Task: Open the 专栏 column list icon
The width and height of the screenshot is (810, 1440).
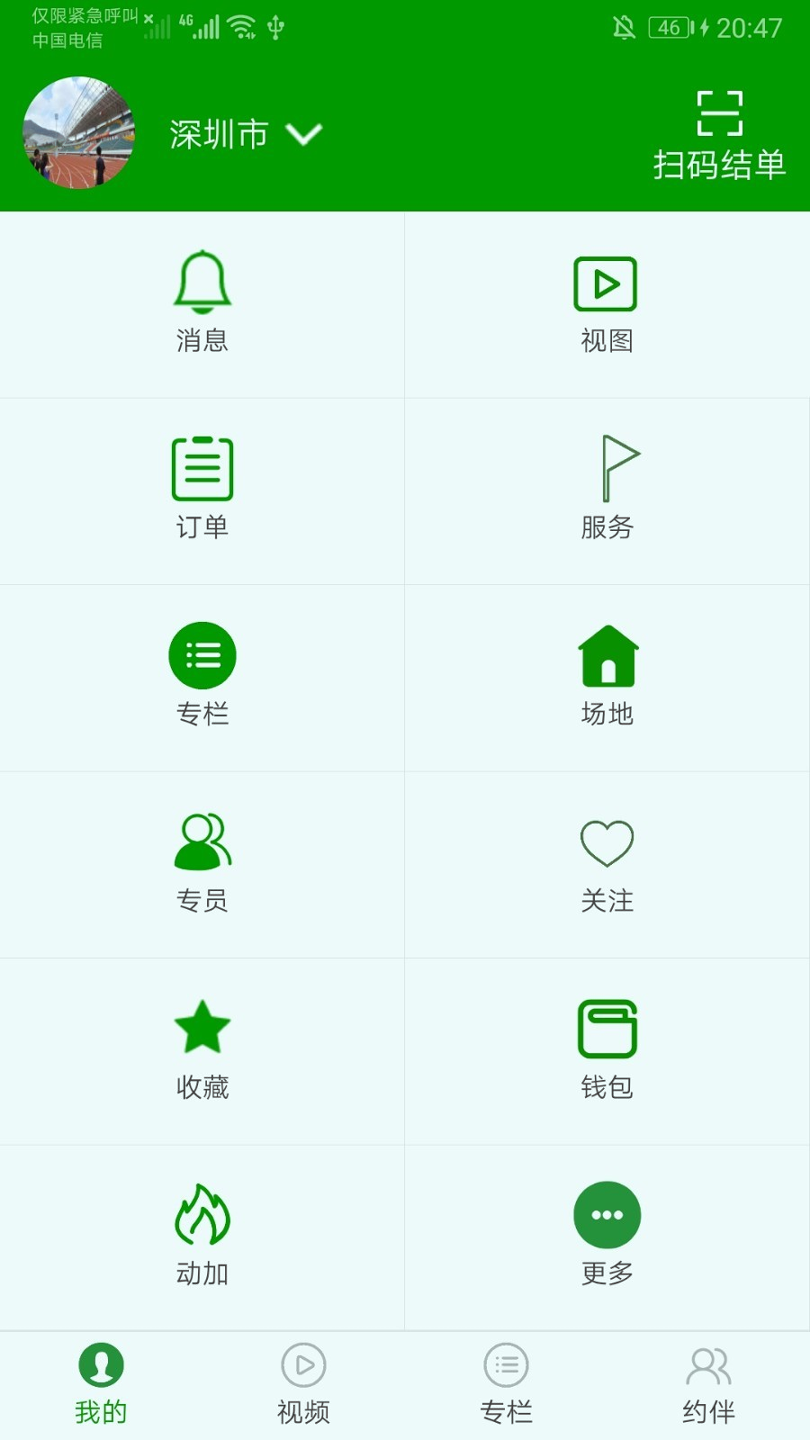Action: point(202,654)
